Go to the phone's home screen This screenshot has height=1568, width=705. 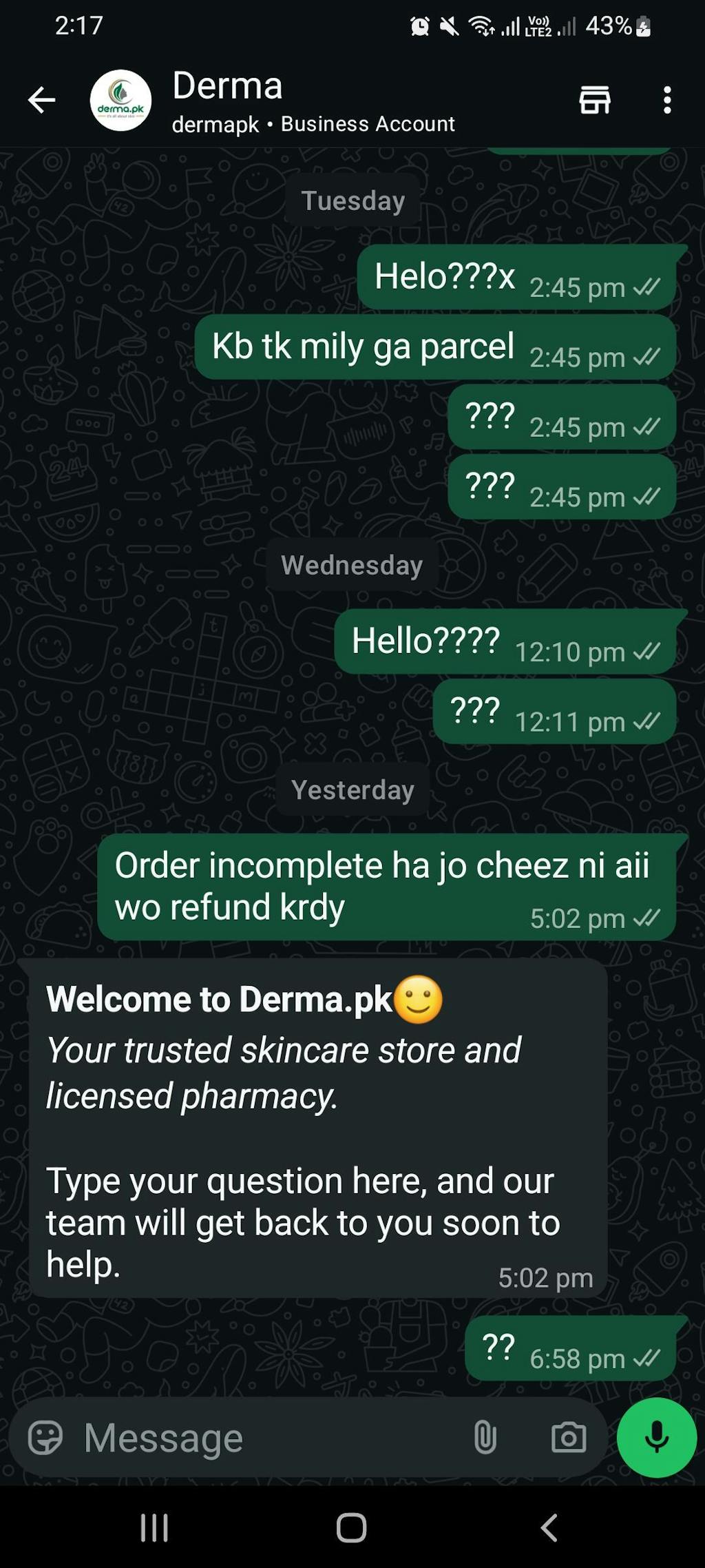351,1527
